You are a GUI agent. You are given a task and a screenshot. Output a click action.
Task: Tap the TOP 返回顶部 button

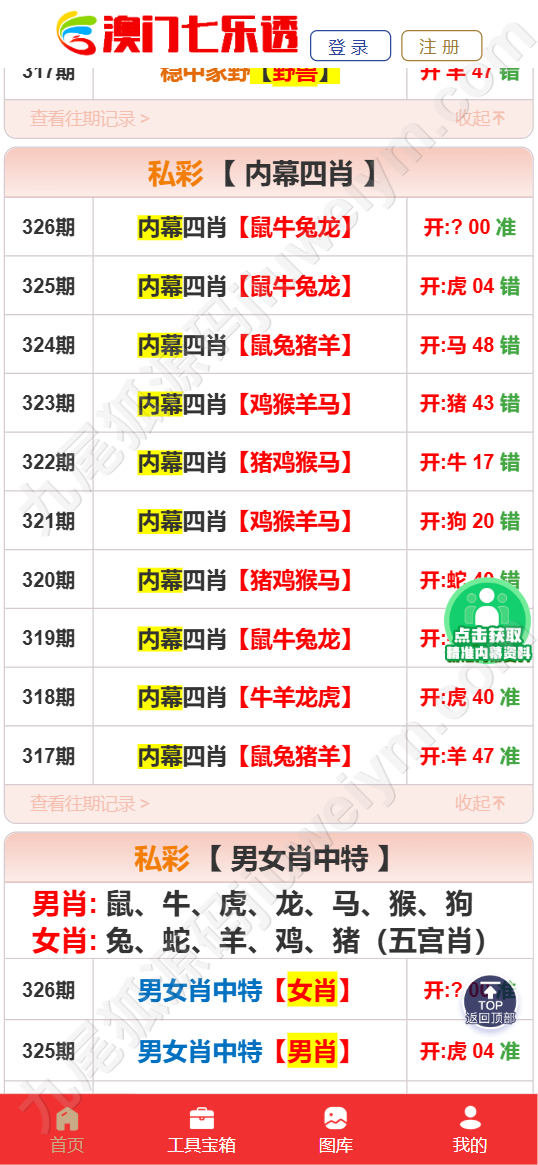[490, 1002]
